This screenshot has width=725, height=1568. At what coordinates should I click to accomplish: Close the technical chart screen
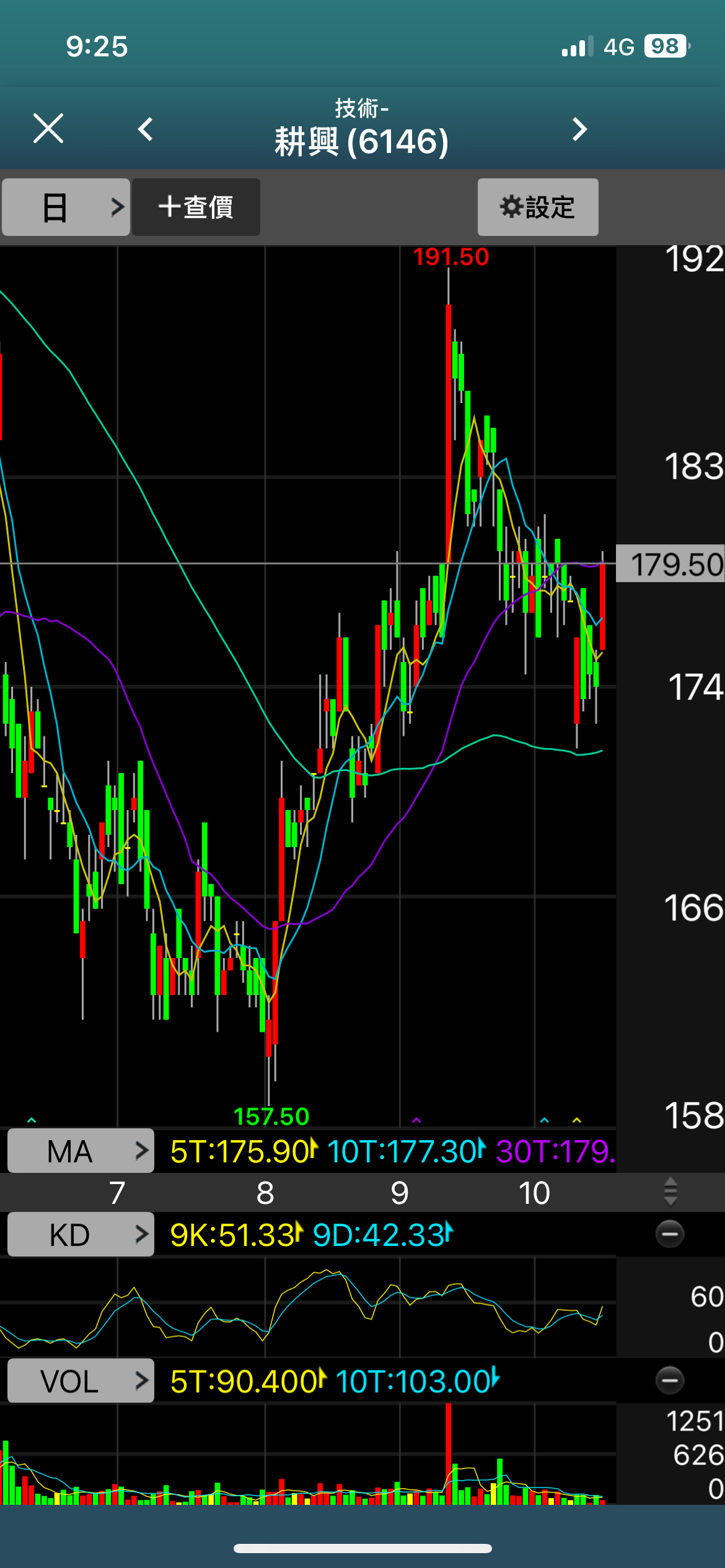(48, 129)
